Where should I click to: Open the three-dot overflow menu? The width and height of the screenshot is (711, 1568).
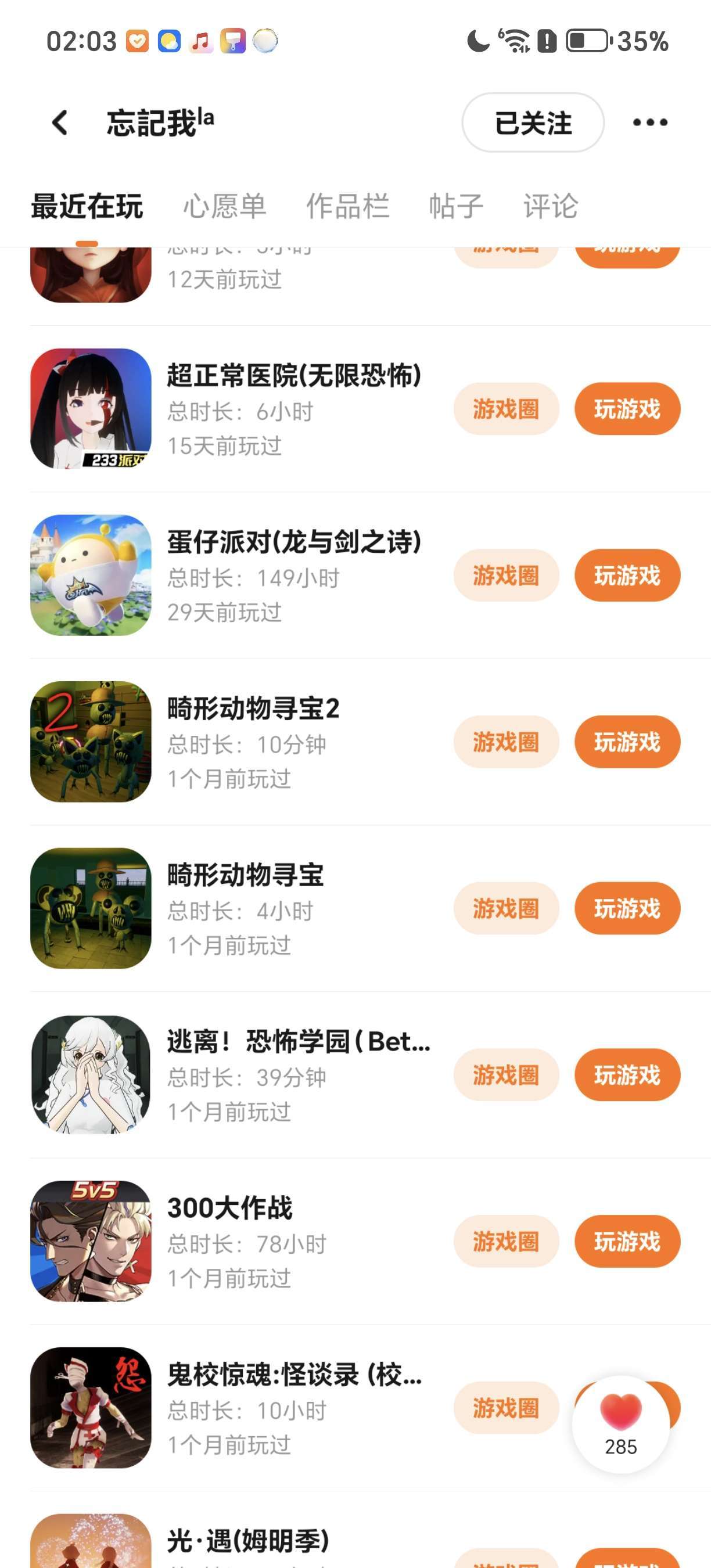(649, 123)
